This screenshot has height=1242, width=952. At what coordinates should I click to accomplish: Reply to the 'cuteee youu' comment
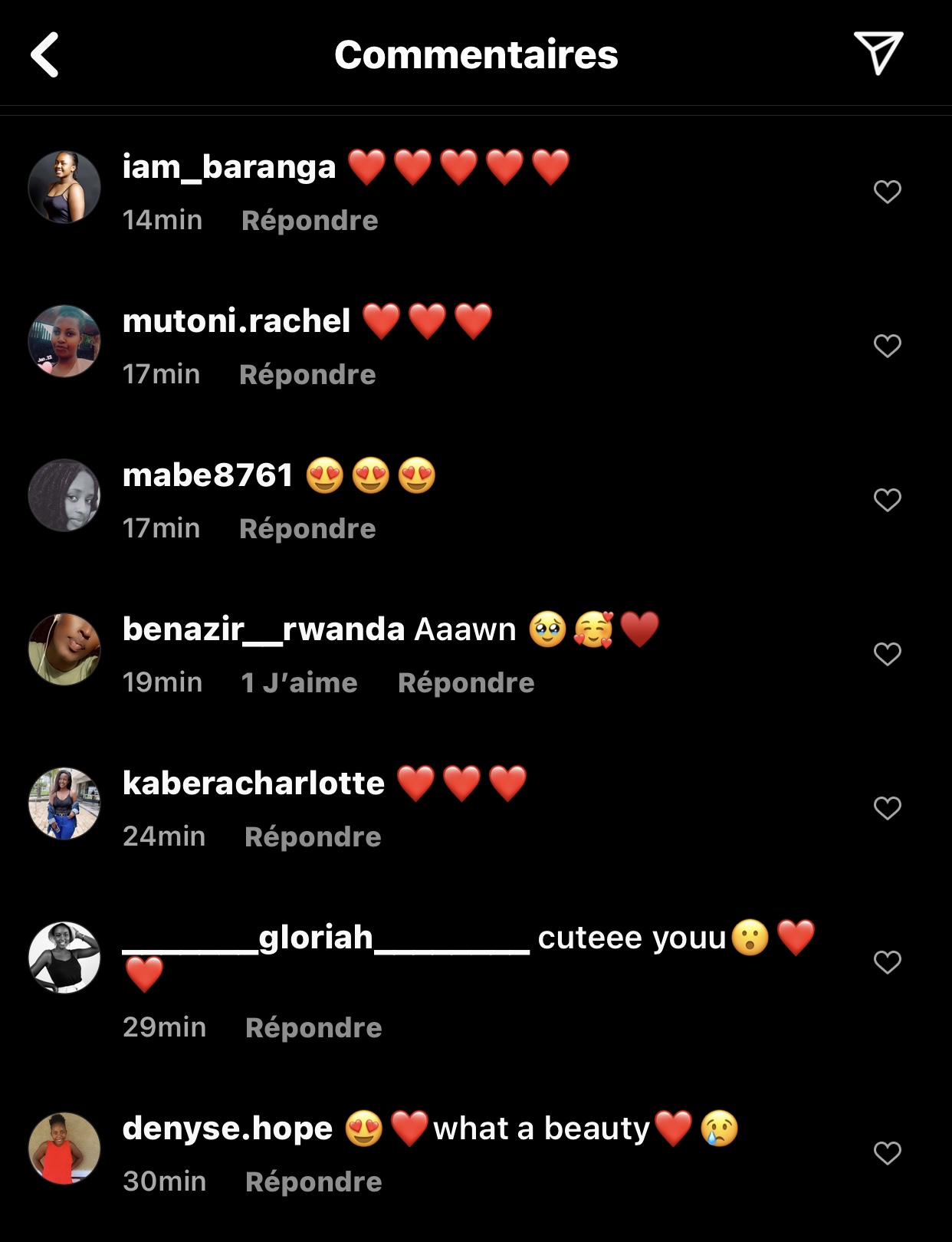pyautogui.click(x=314, y=1028)
